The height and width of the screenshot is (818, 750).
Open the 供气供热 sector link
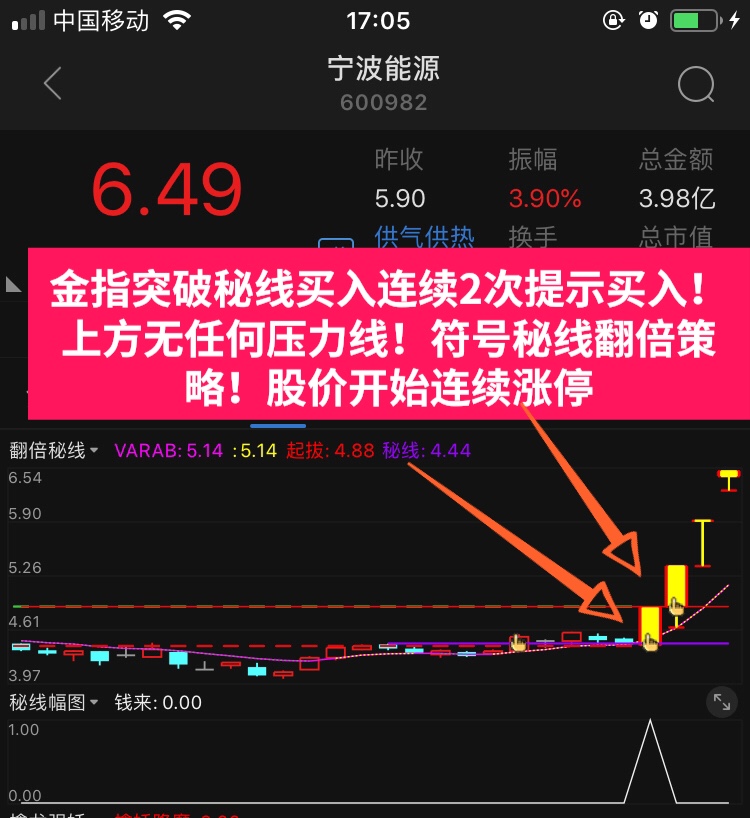(424, 237)
